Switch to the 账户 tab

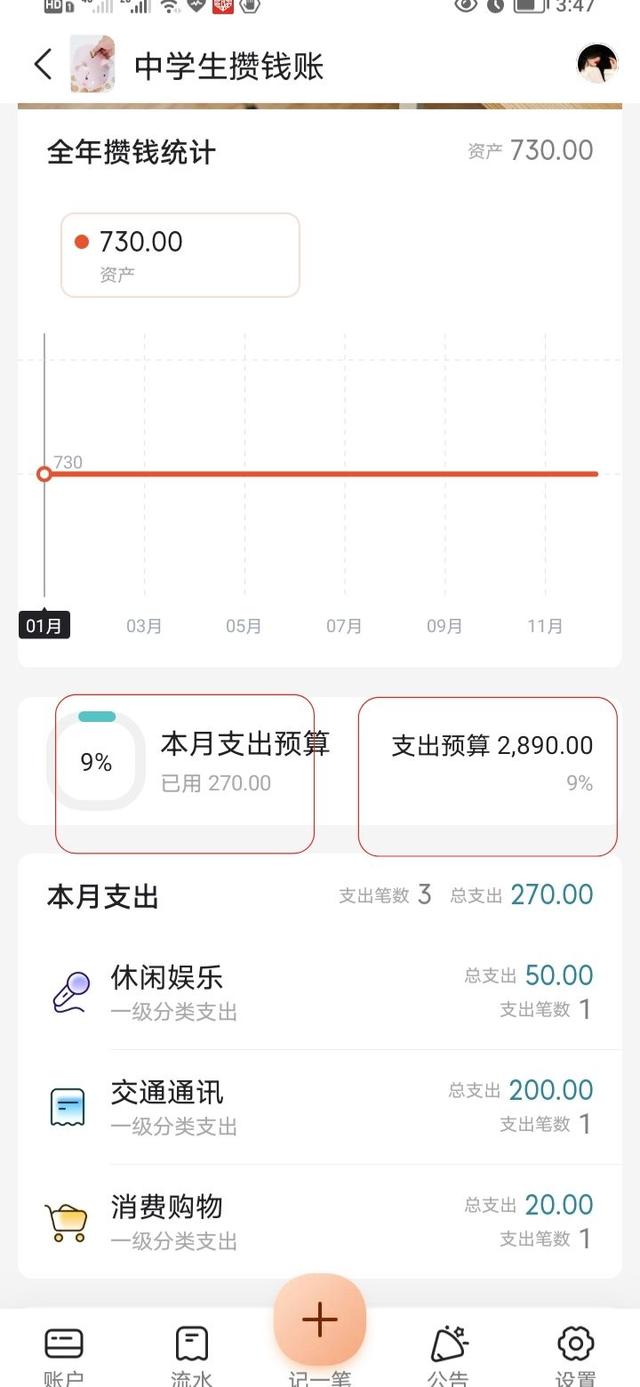pyautogui.click(x=64, y=1352)
